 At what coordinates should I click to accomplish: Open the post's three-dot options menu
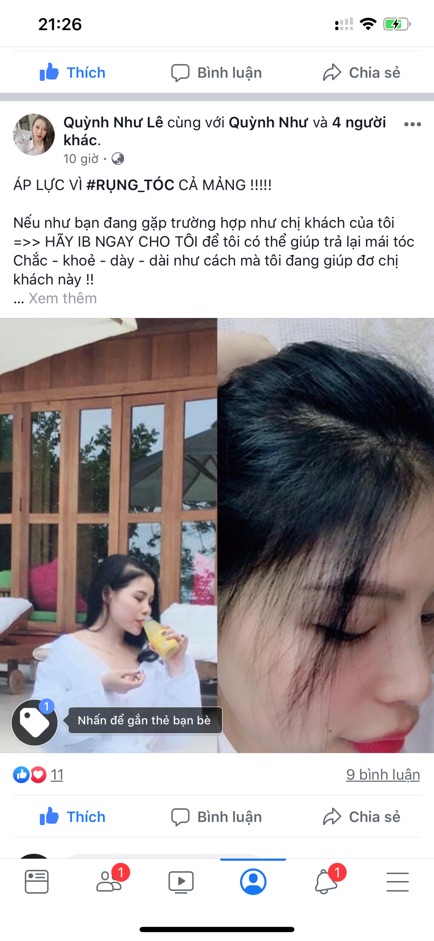(x=412, y=124)
